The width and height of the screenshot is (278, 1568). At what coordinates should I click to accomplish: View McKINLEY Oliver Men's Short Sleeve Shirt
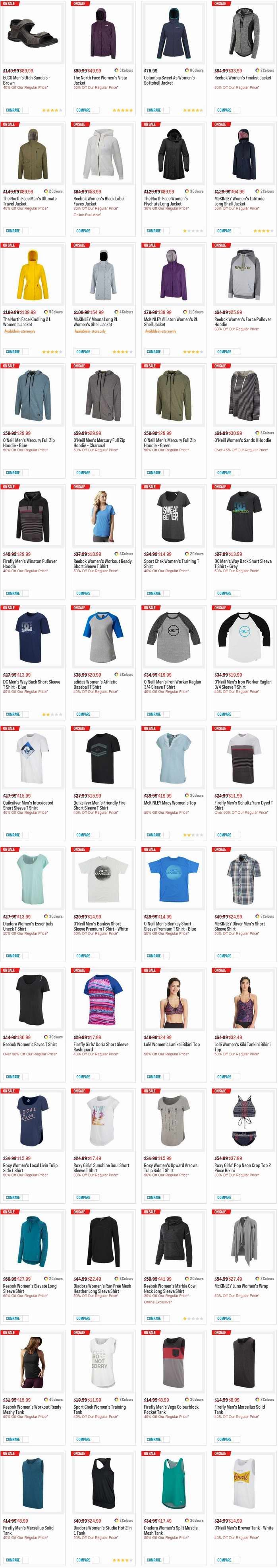pos(239,926)
